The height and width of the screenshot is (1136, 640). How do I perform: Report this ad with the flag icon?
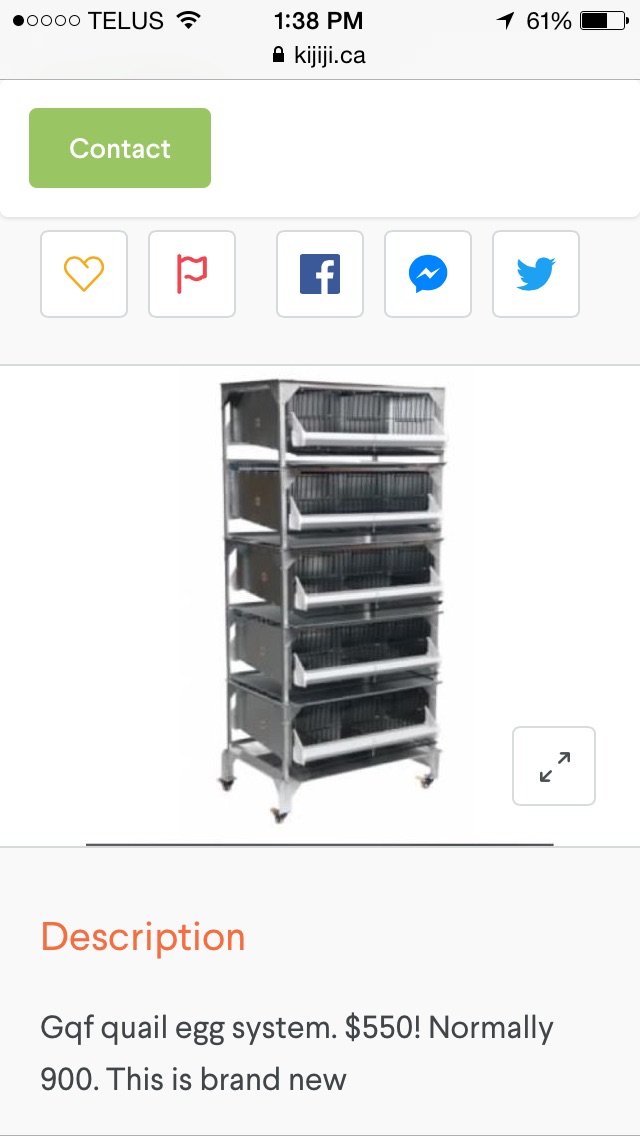(x=192, y=273)
